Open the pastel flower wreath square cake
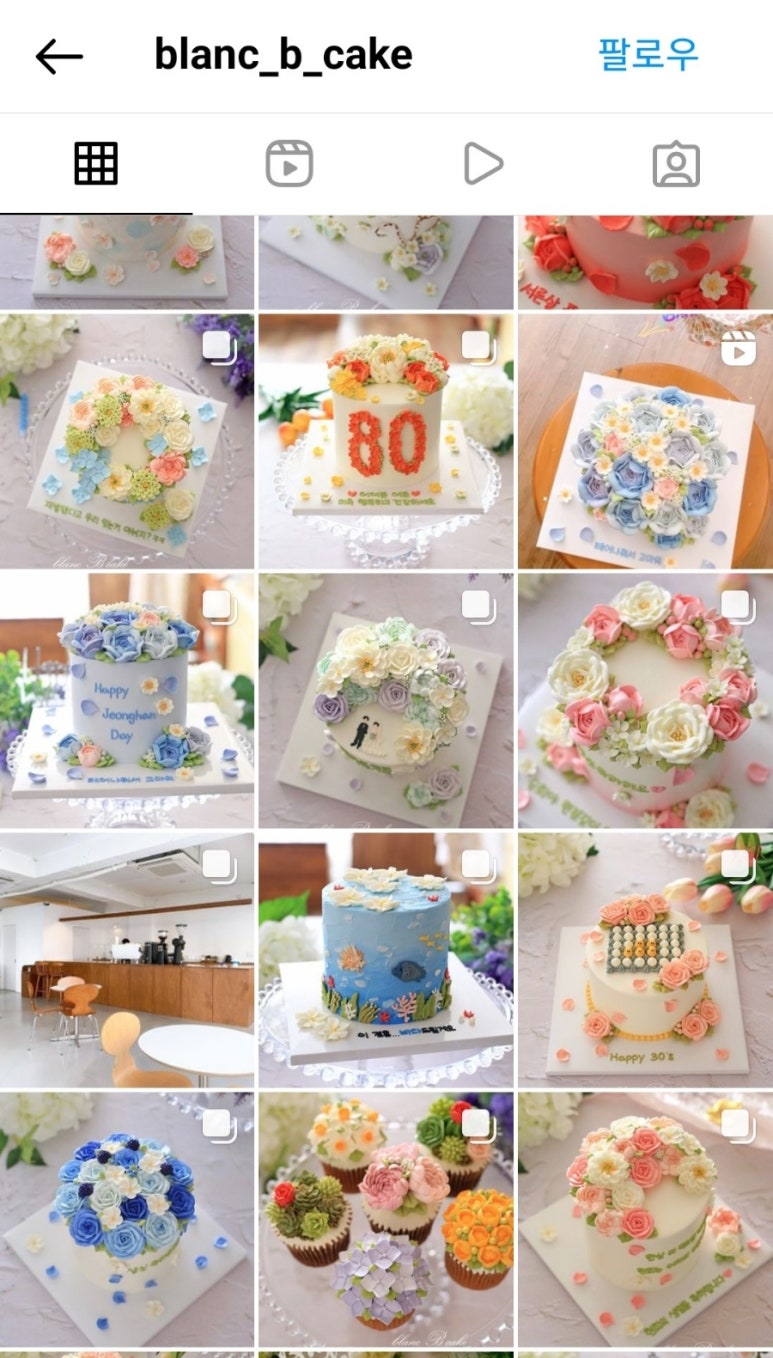 coord(127,441)
